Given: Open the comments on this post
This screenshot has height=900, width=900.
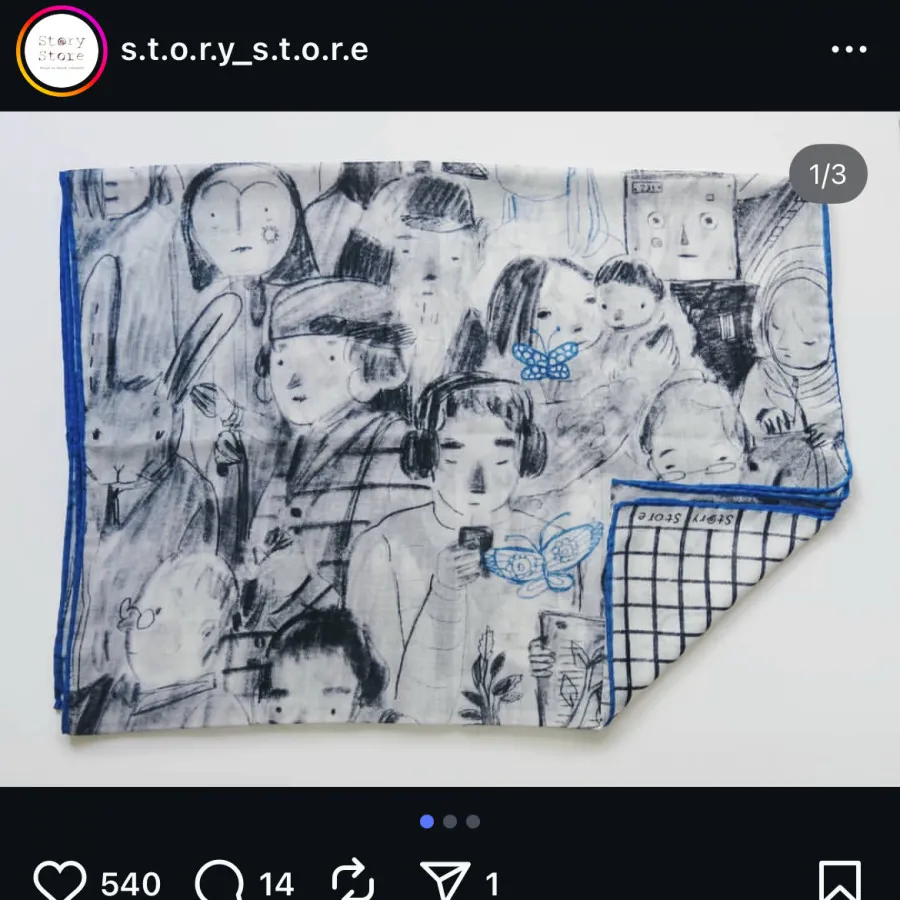Looking at the screenshot, I should 219,880.
